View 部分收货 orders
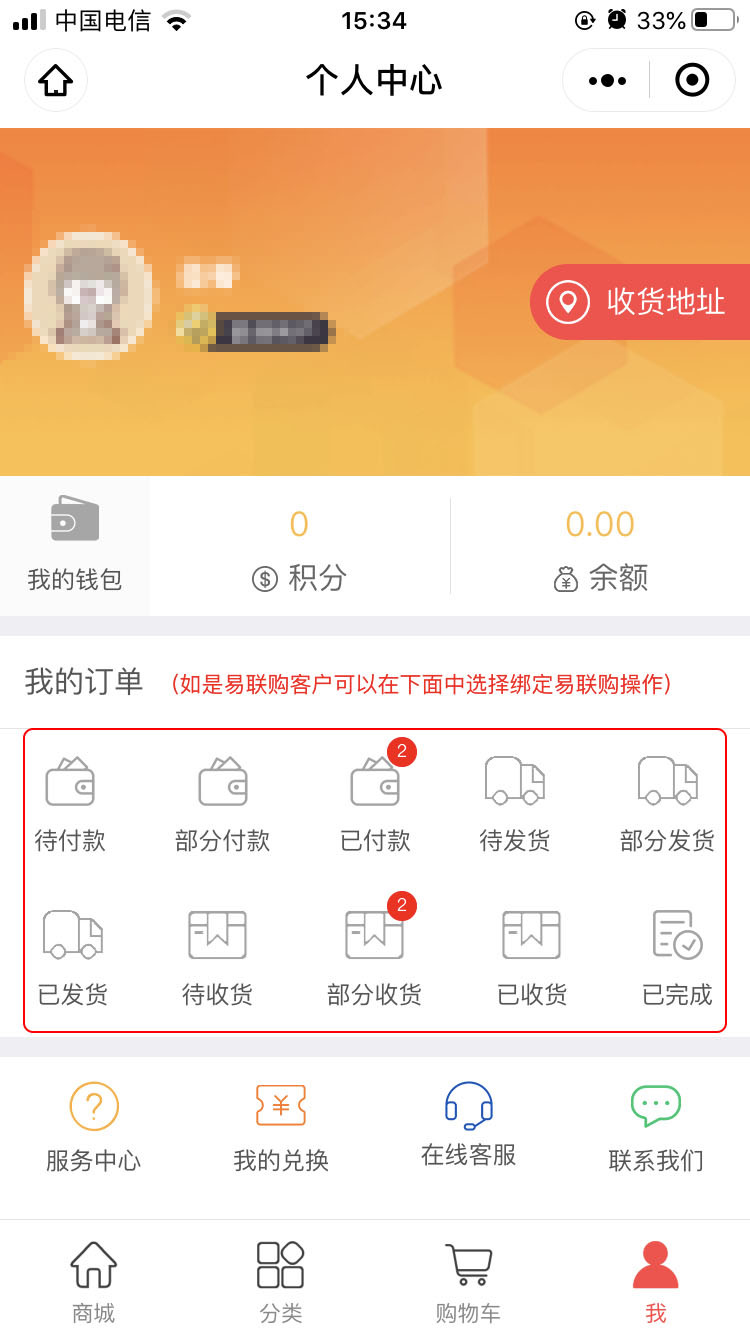Viewport: 750px width, 1334px height. click(374, 958)
